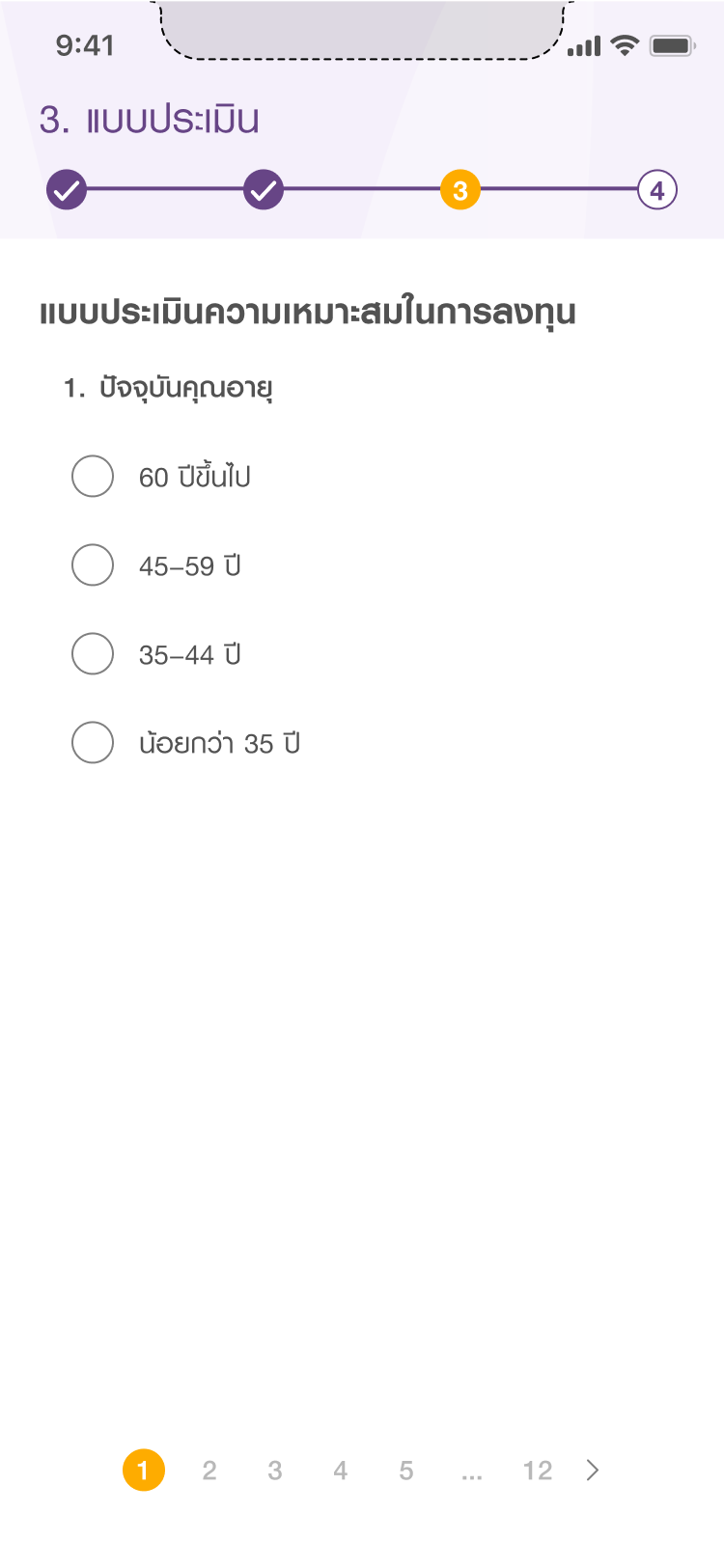Choose the 45-59 ปี age option

pos(93,565)
